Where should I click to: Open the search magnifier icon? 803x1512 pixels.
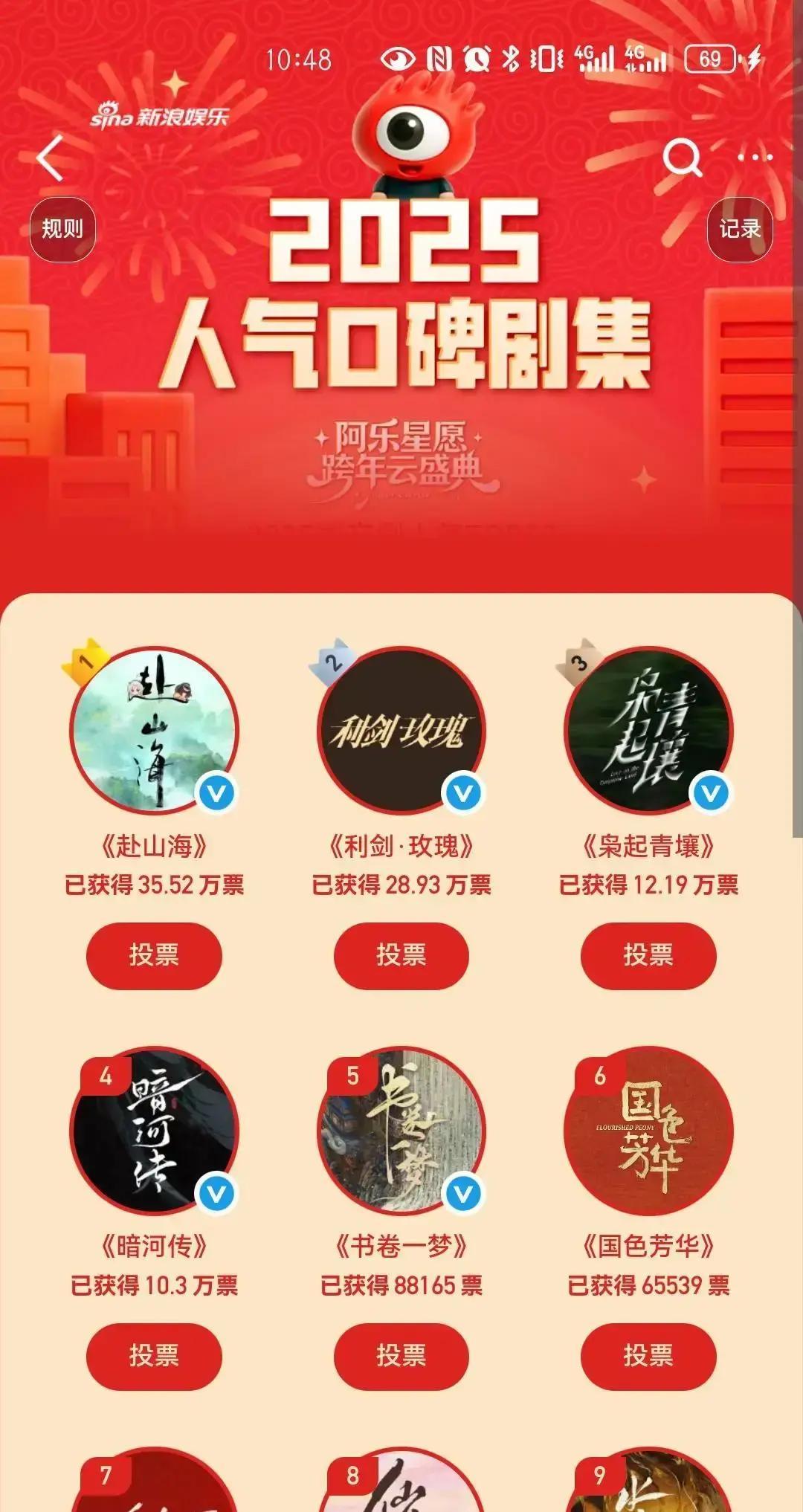point(680,158)
